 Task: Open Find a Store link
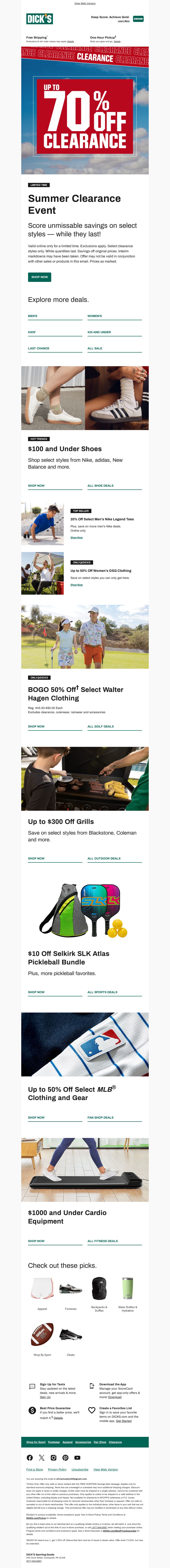click(35, 1469)
